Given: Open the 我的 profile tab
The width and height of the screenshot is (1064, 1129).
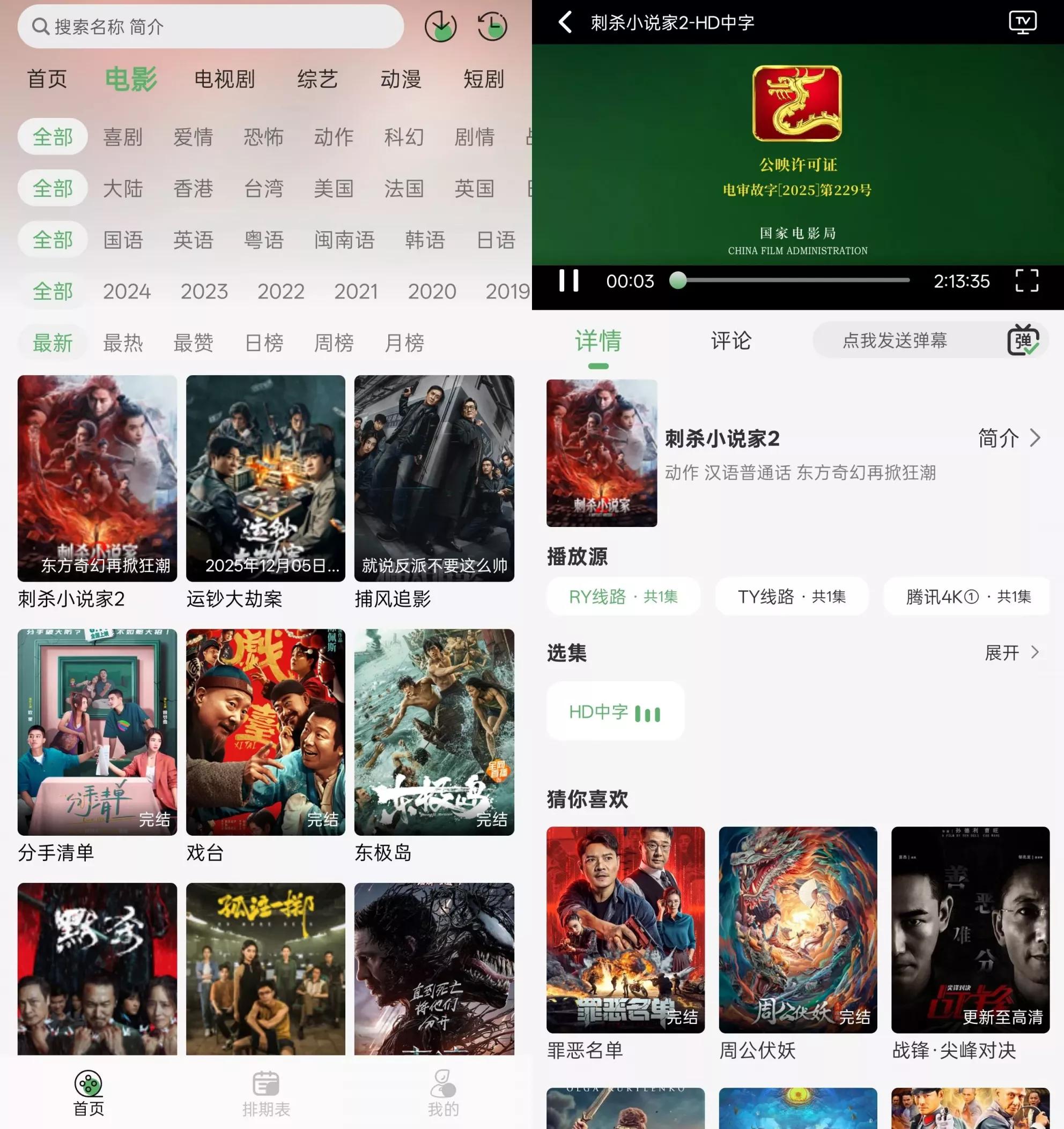Looking at the screenshot, I should (443, 1093).
